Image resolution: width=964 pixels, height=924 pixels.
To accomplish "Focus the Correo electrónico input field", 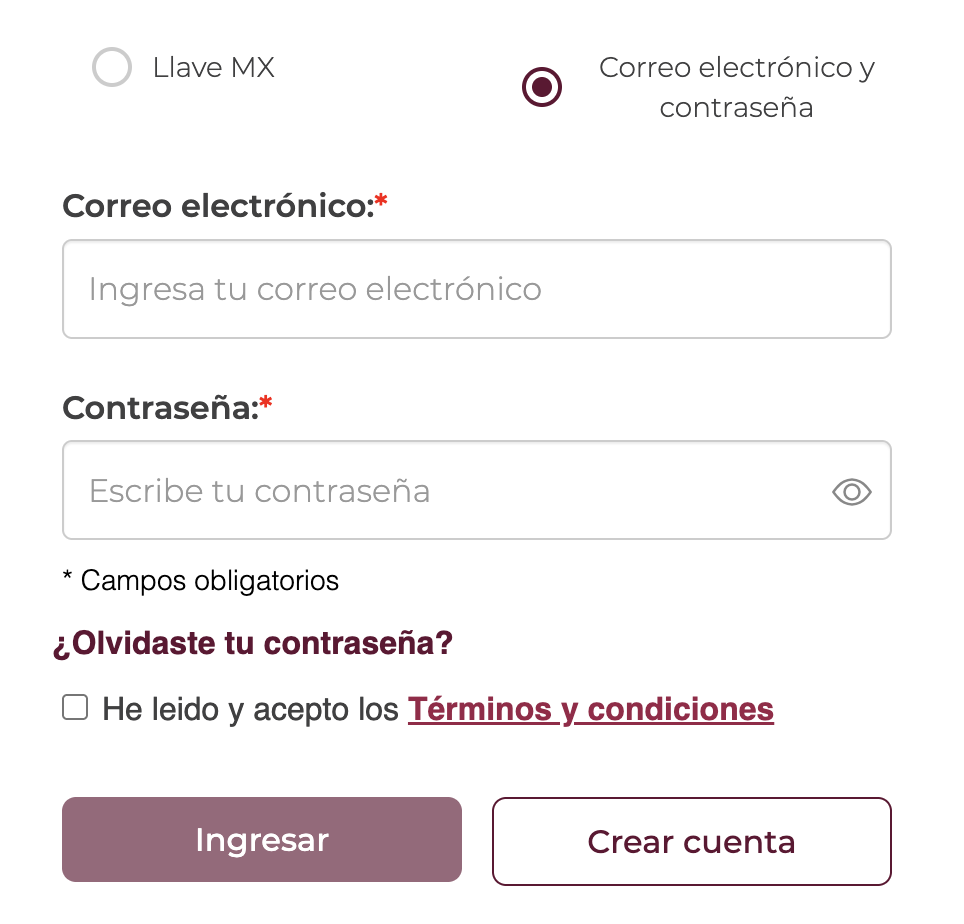I will coord(476,289).
